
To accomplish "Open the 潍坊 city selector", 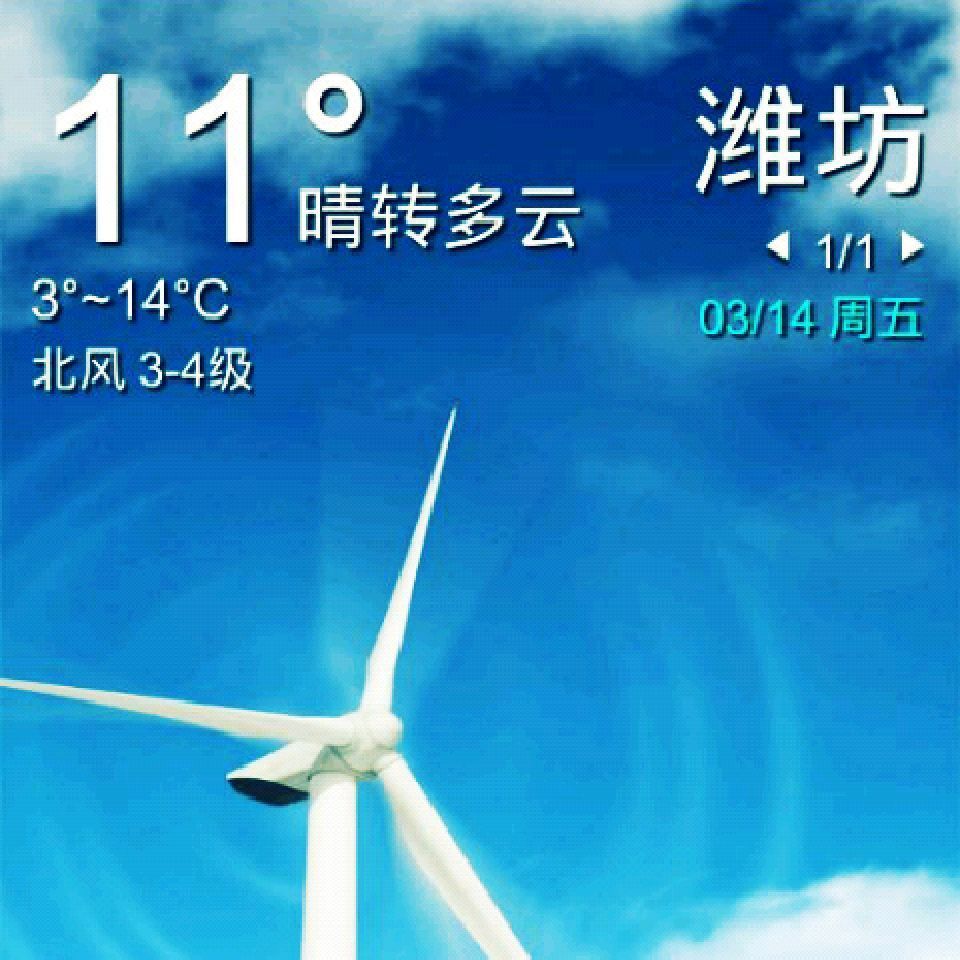I will (x=809, y=140).
